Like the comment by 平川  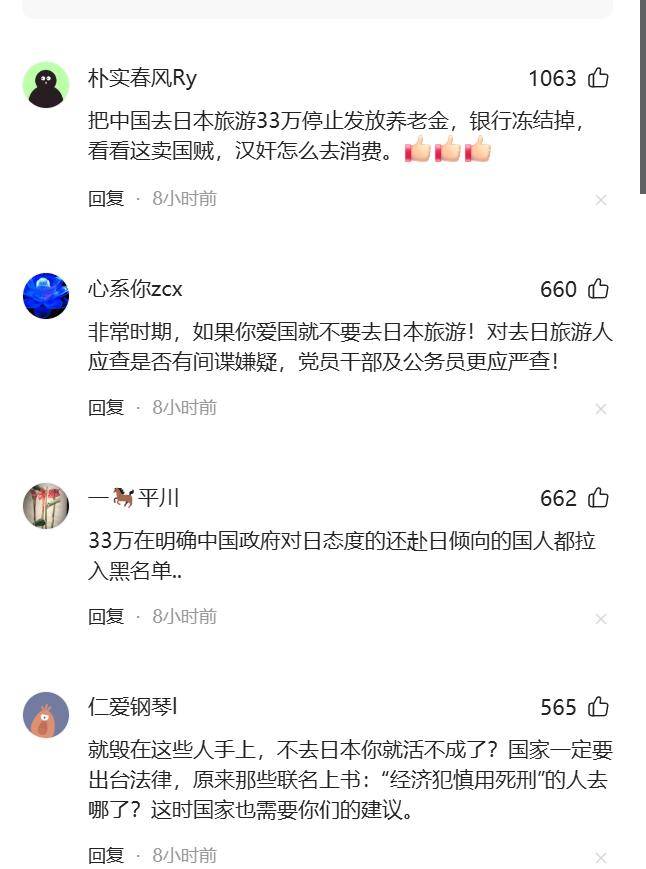[598, 498]
